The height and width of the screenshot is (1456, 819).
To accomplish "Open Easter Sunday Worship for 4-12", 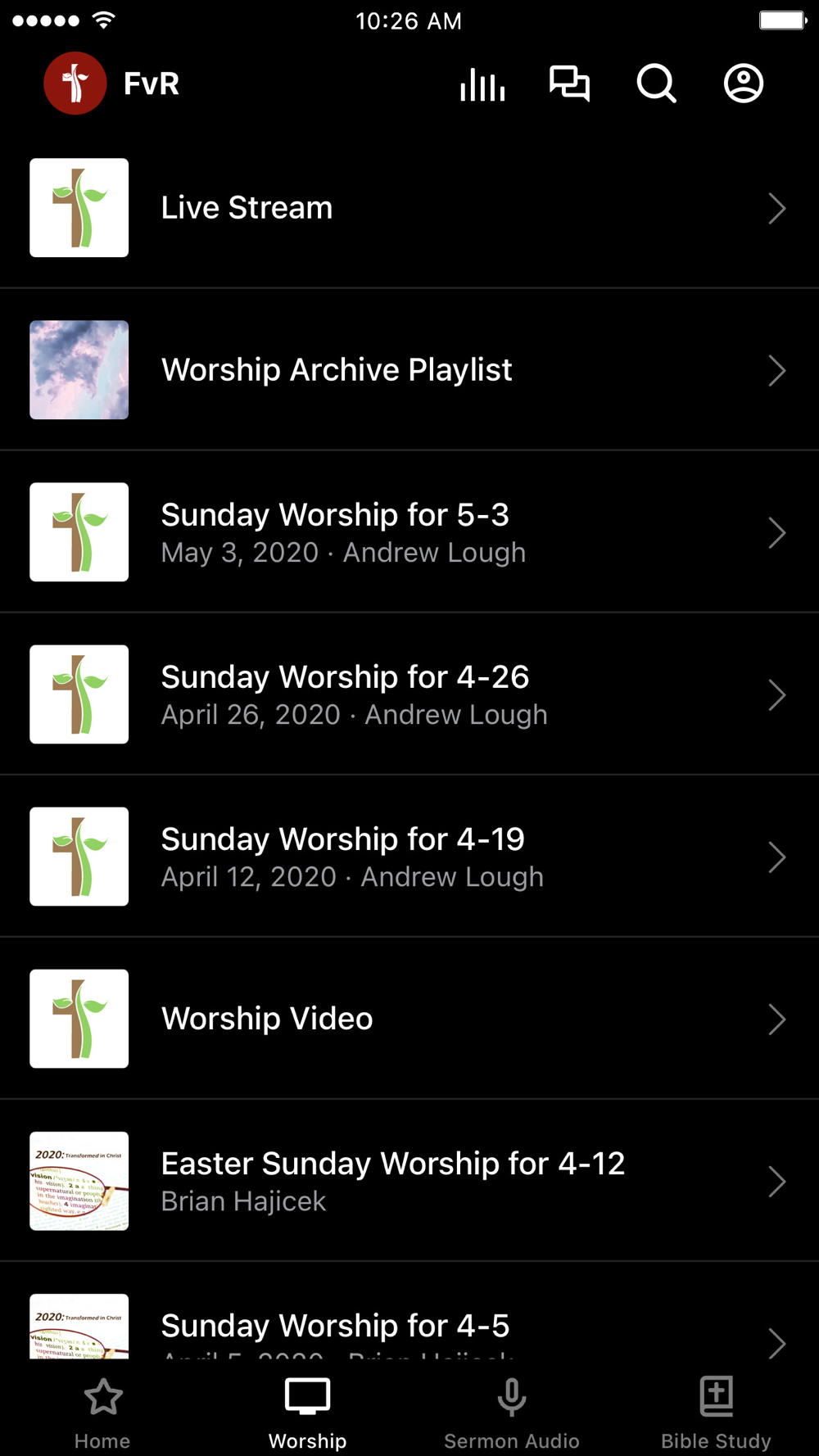I will tap(409, 1181).
